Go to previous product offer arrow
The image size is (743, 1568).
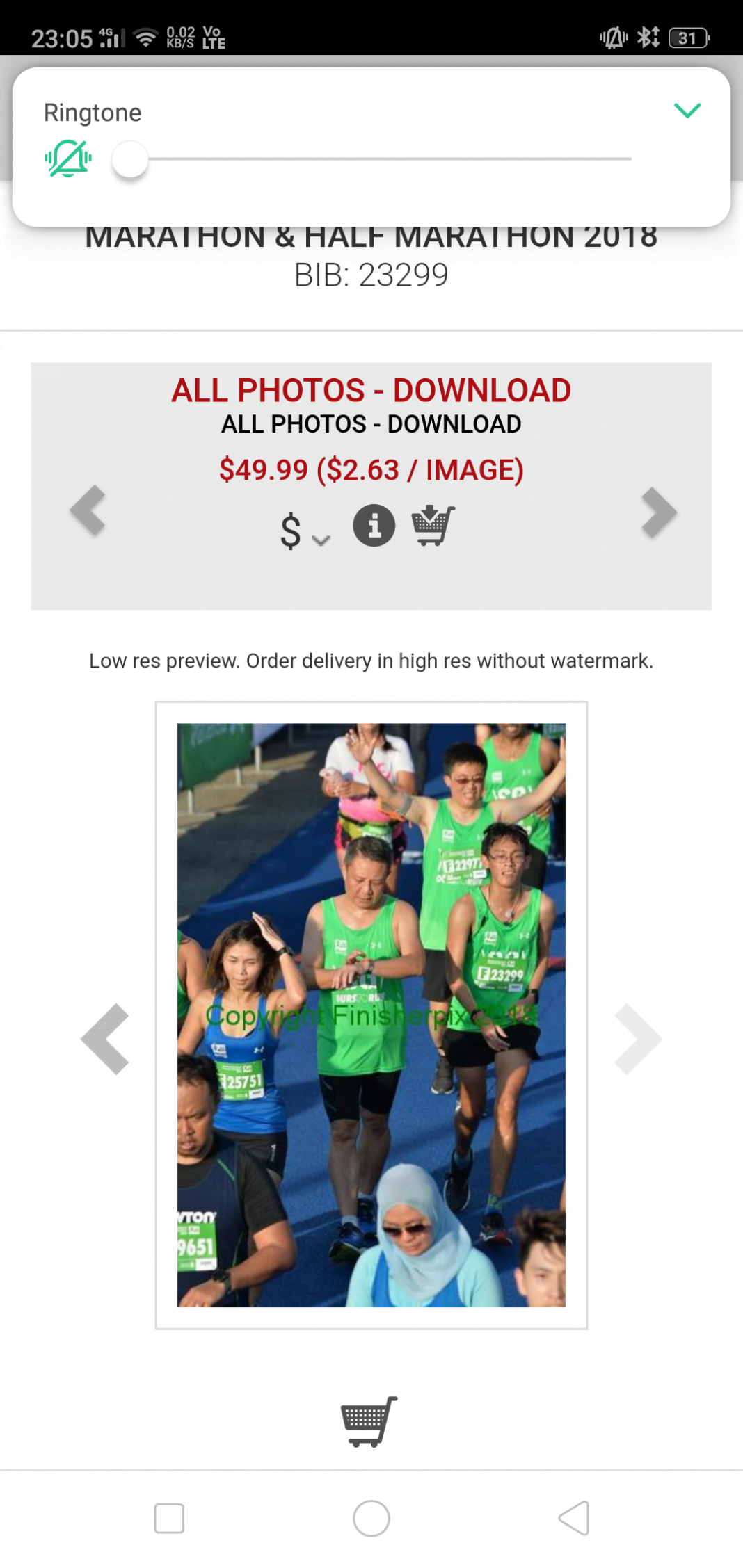(x=88, y=510)
